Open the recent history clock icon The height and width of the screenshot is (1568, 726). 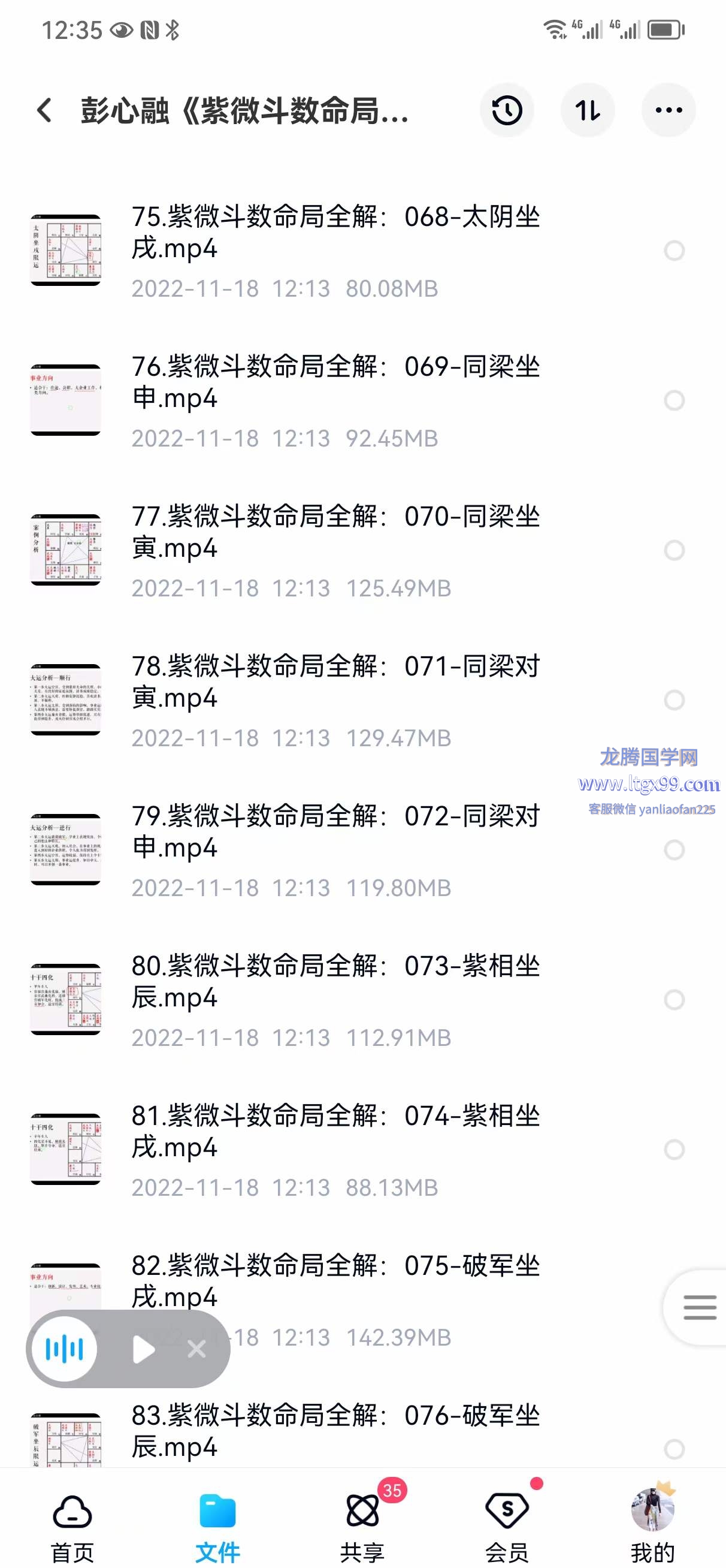[x=506, y=111]
